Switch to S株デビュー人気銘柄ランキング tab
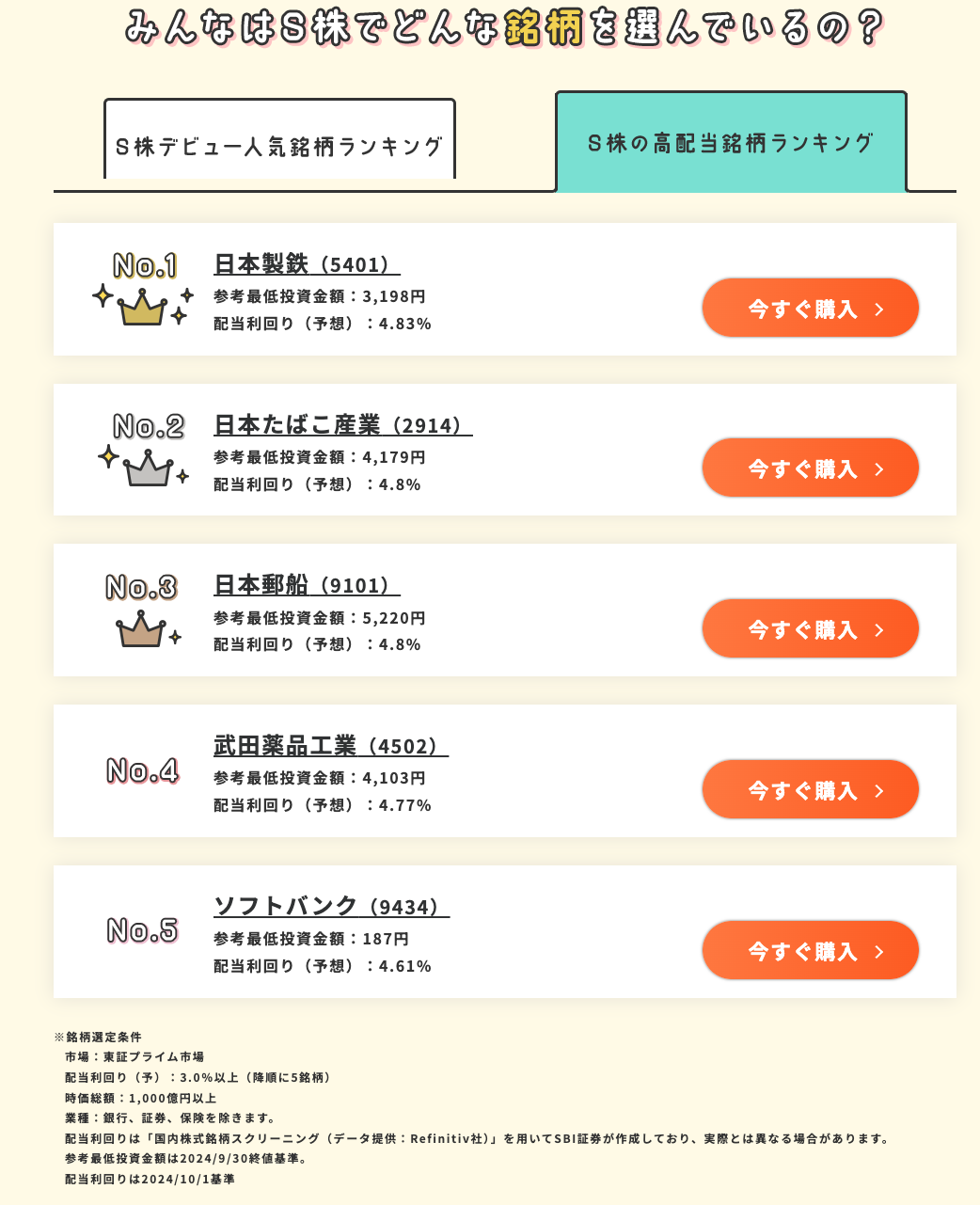 click(x=279, y=146)
